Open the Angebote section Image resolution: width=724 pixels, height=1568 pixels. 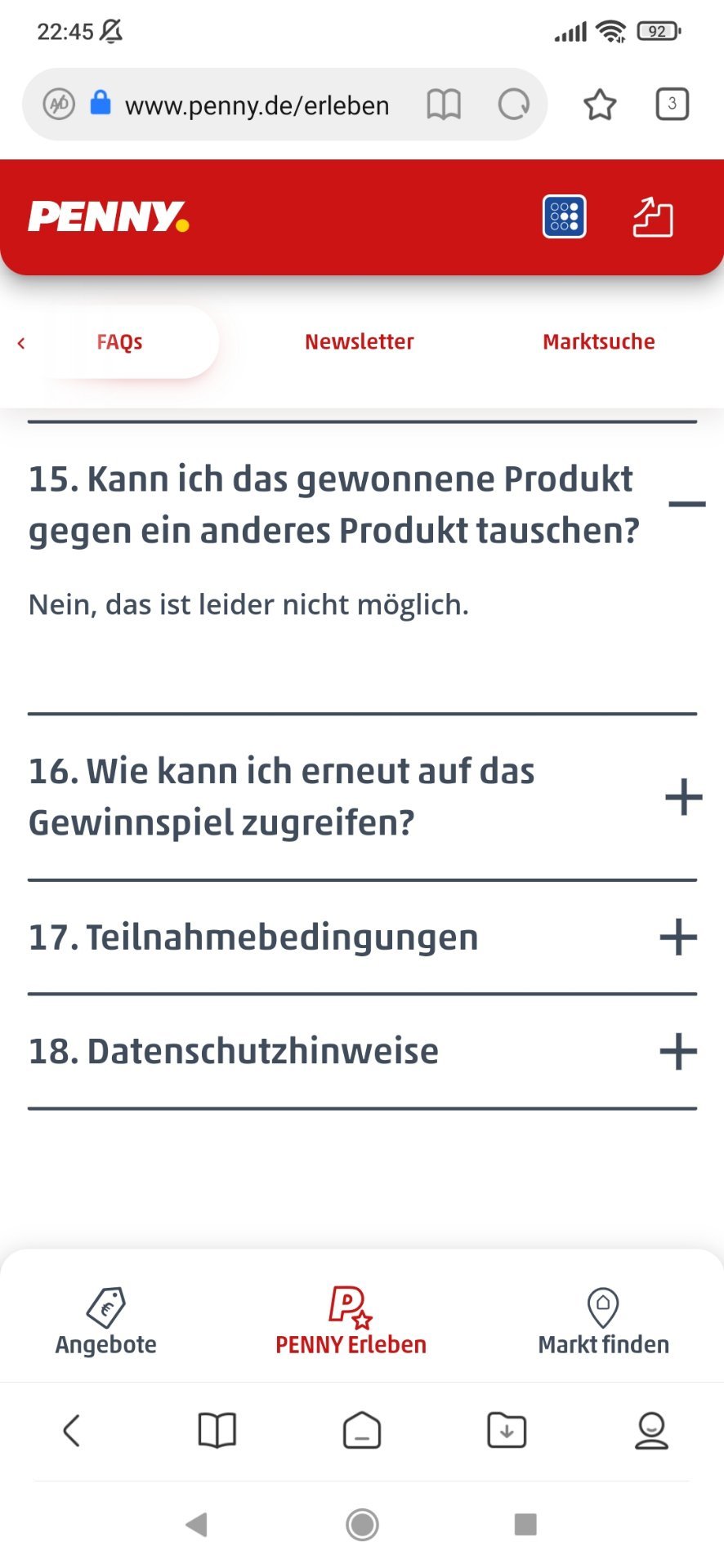(x=106, y=1321)
